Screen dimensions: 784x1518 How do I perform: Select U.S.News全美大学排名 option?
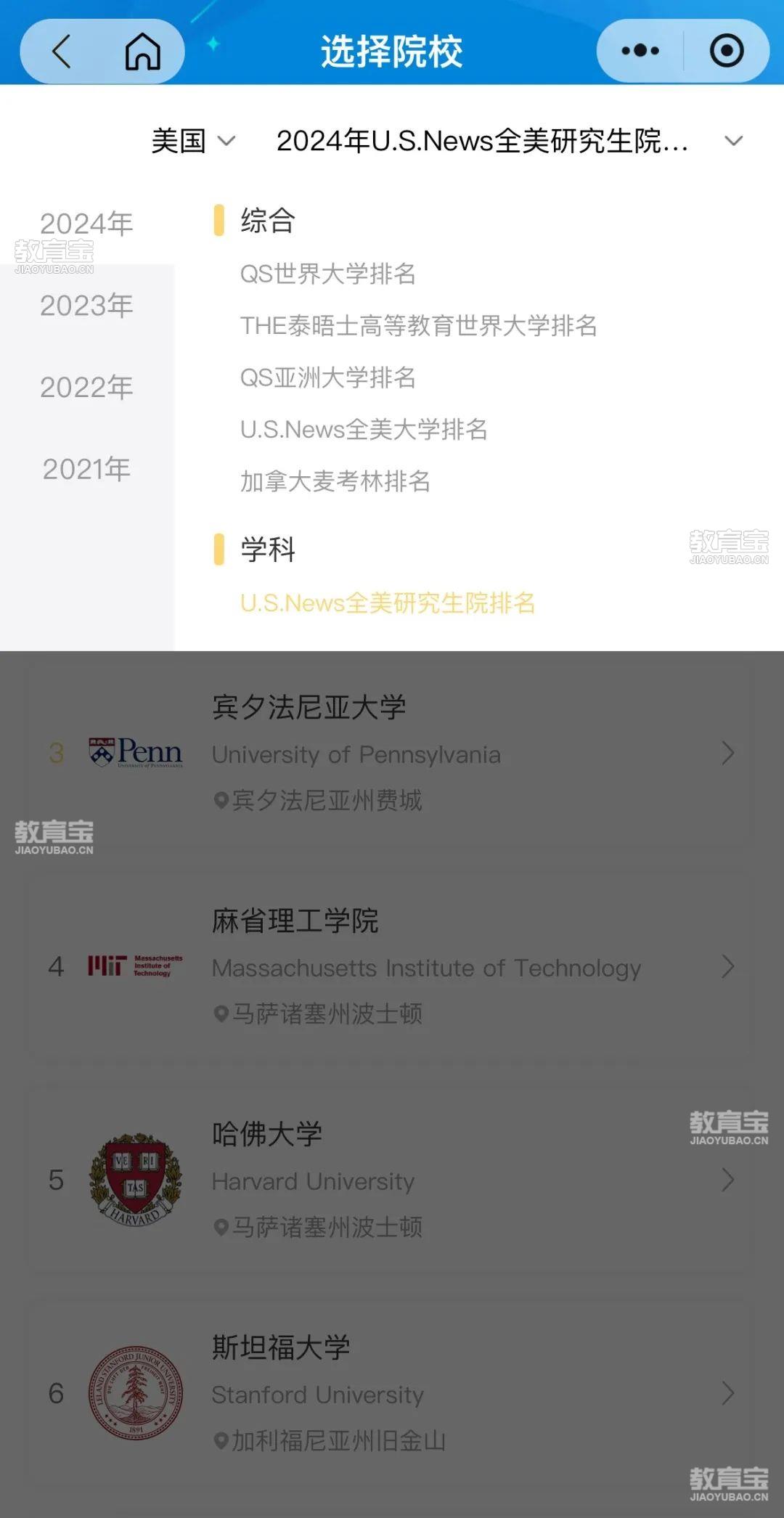point(364,430)
